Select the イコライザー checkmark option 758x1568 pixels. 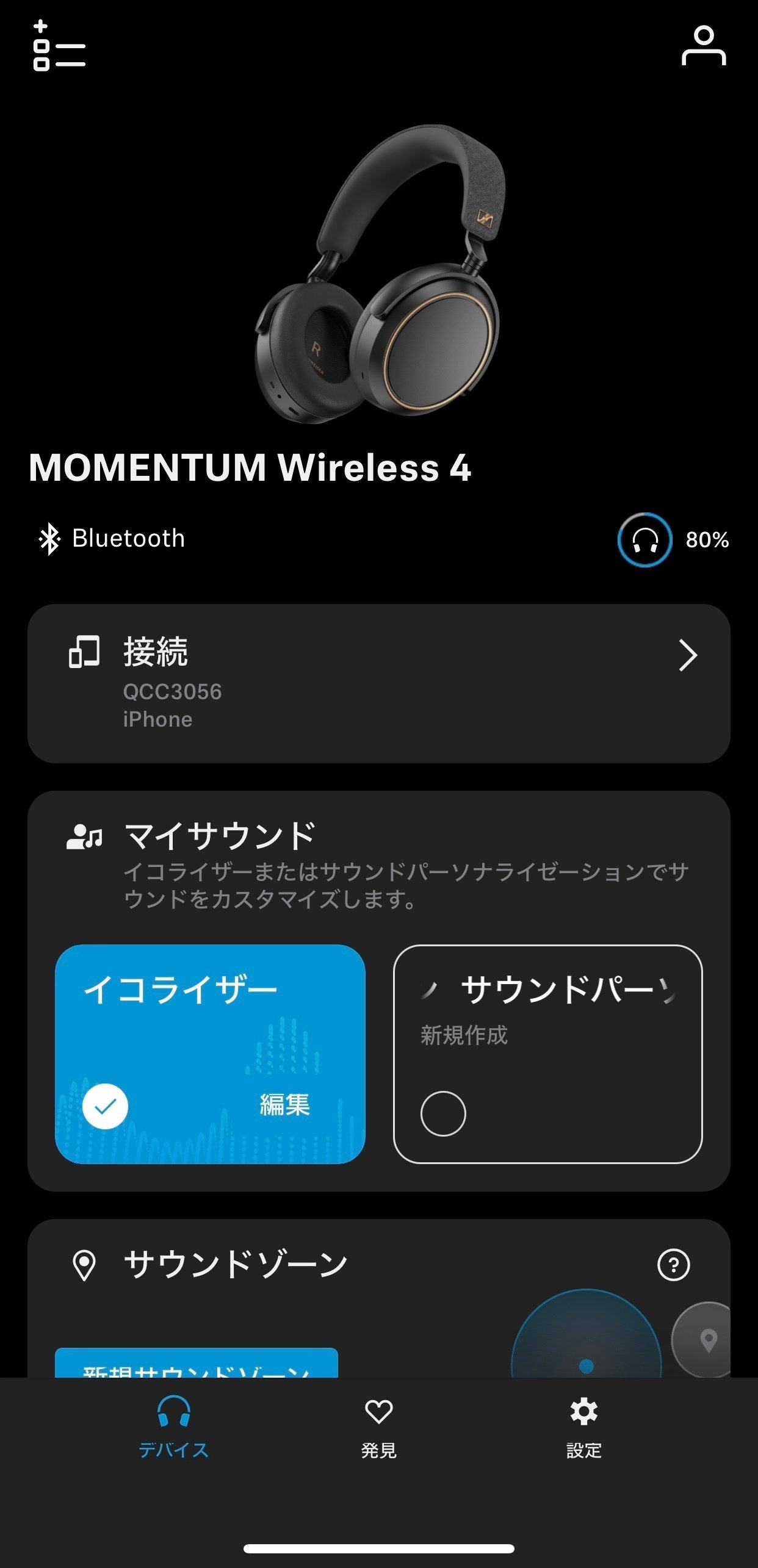tap(105, 1106)
